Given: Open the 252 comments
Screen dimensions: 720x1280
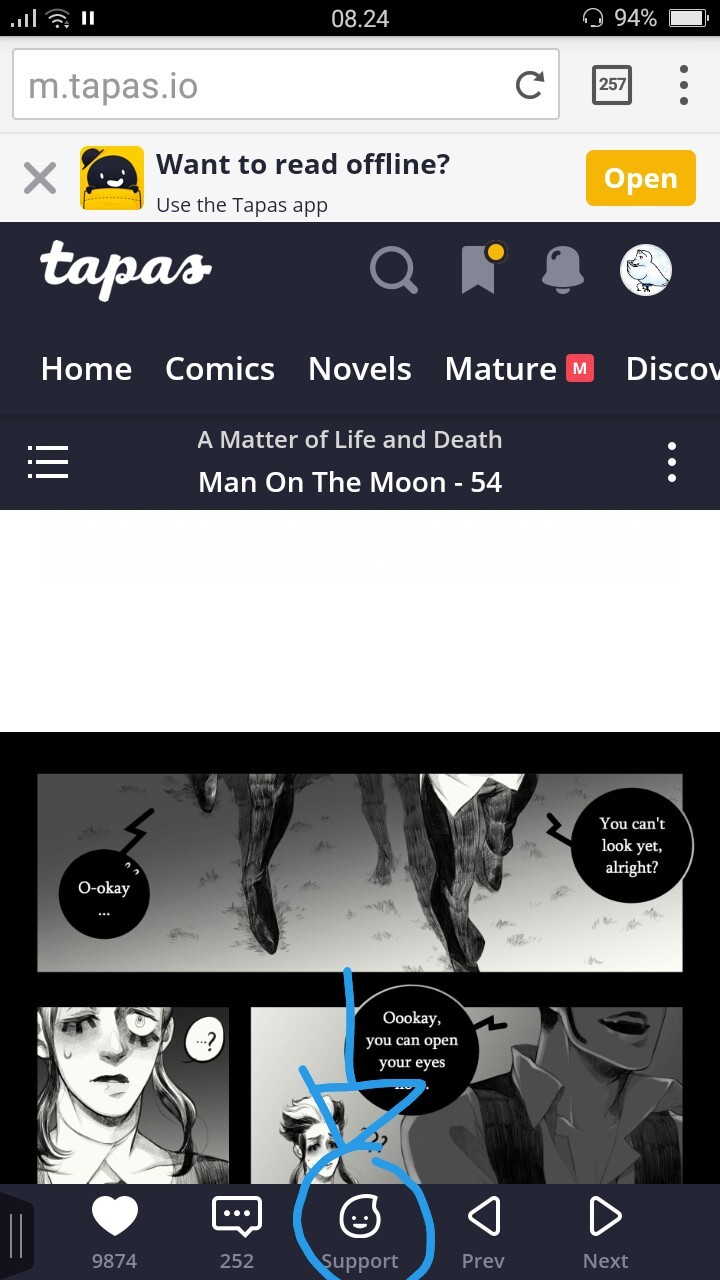Looking at the screenshot, I should click(x=237, y=1231).
